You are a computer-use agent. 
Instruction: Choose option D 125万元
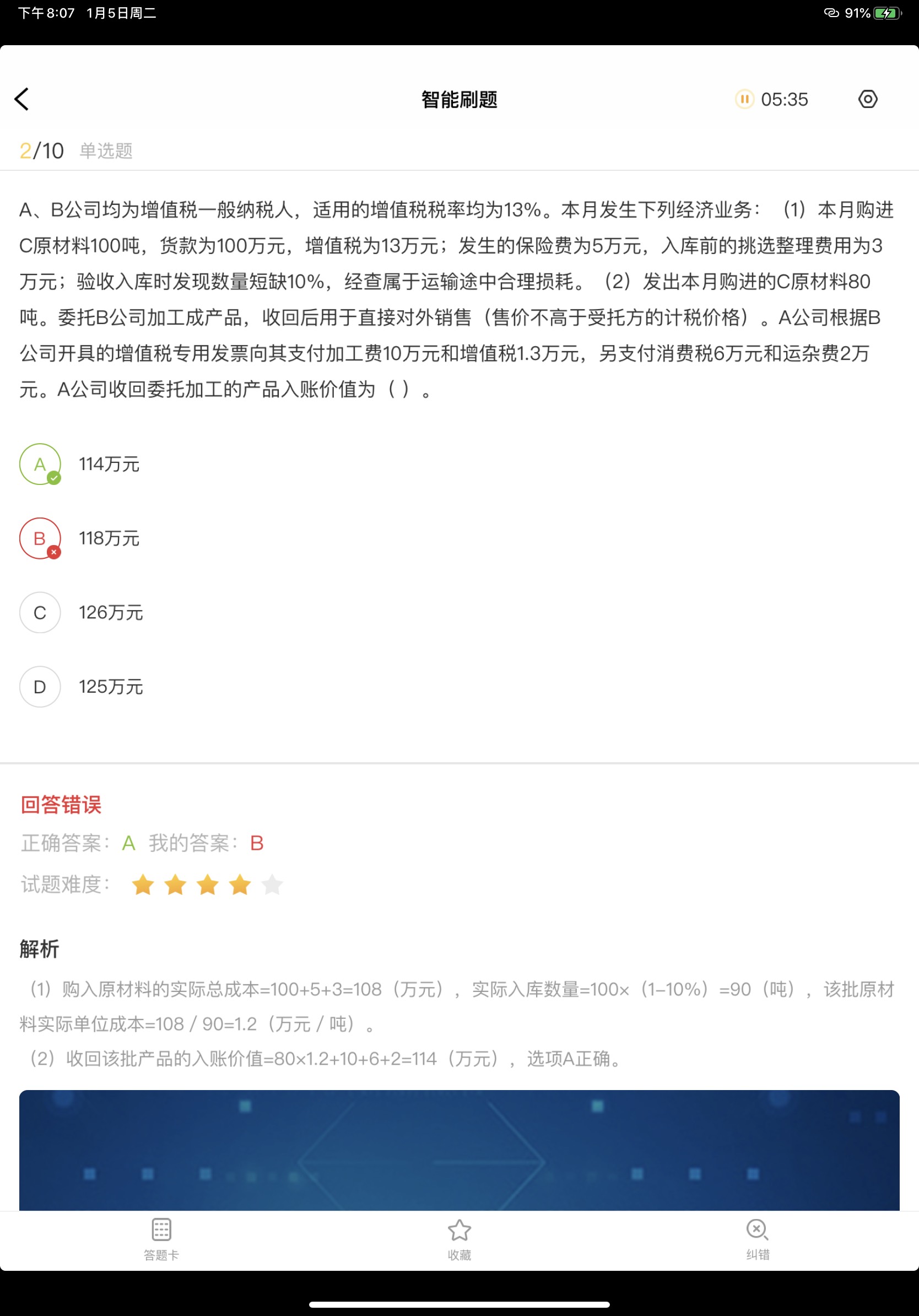[x=40, y=686]
